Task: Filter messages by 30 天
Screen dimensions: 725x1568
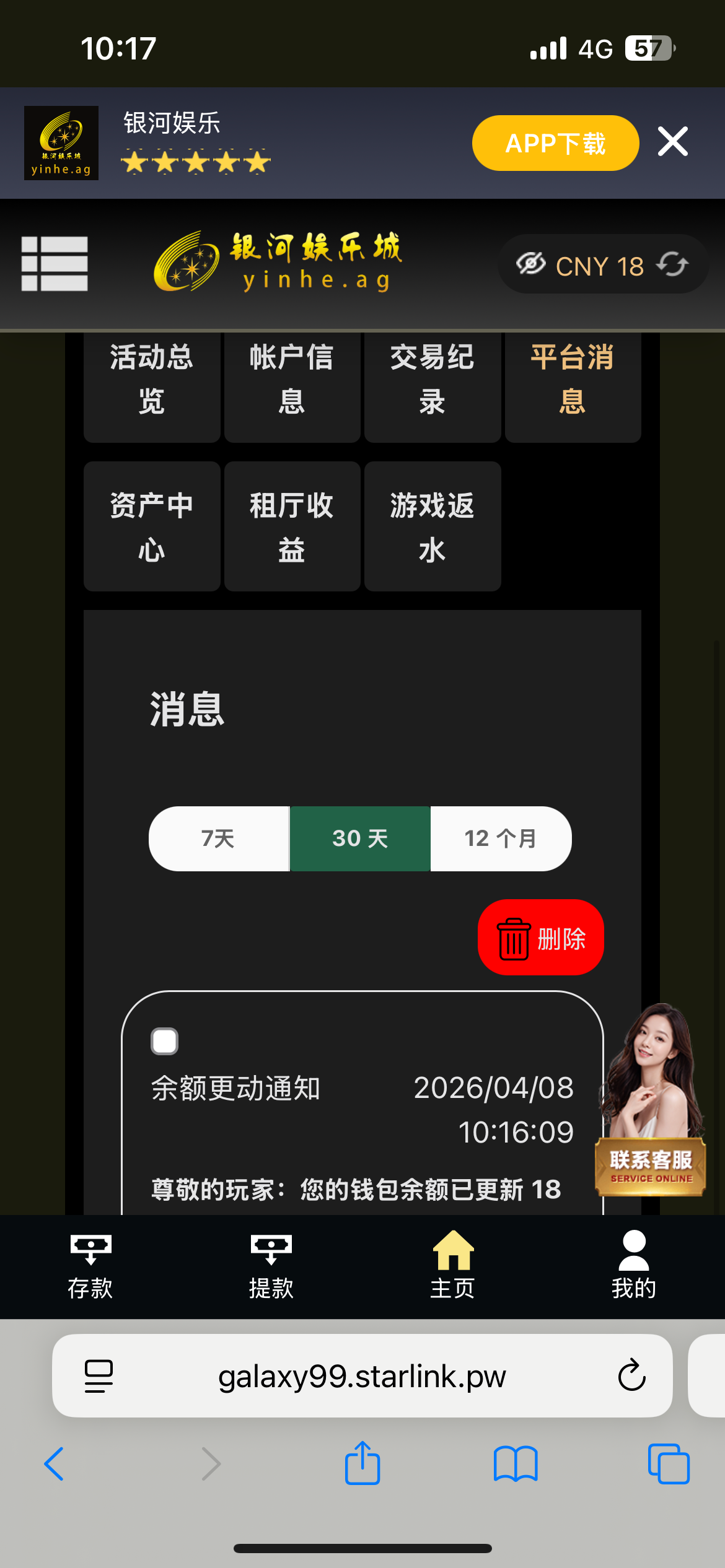Action: pyautogui.click(x=360, y=838)
